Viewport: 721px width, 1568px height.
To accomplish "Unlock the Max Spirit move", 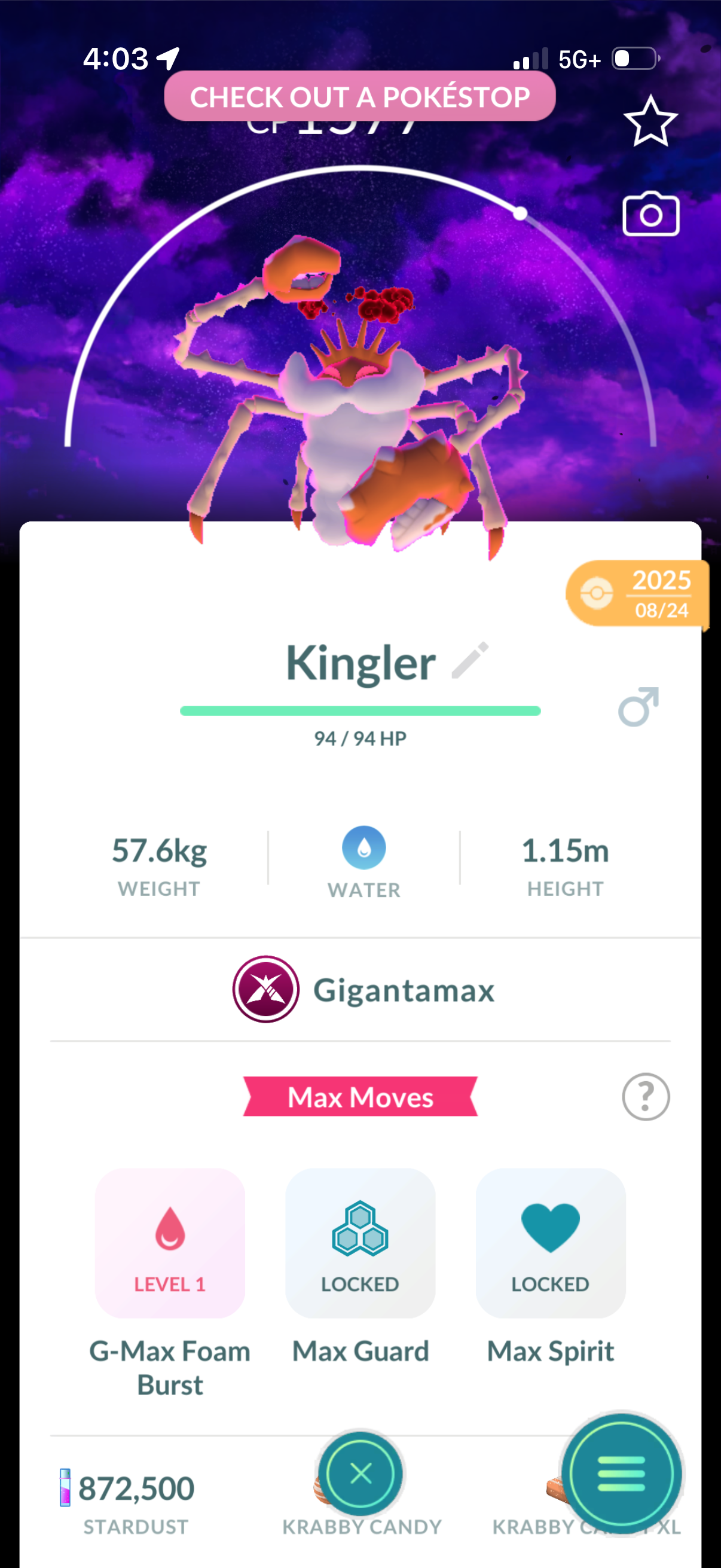I will tap(550, 1243).
